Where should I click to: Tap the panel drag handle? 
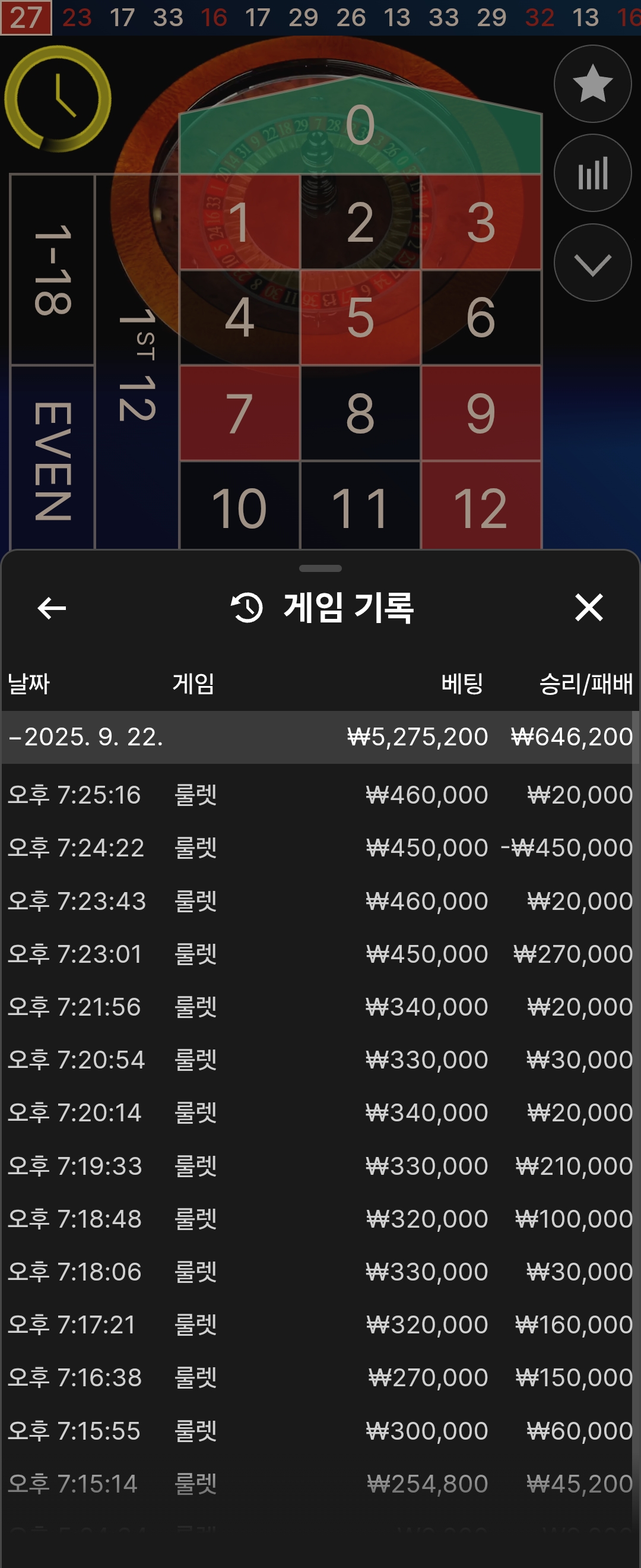point(320,568)
